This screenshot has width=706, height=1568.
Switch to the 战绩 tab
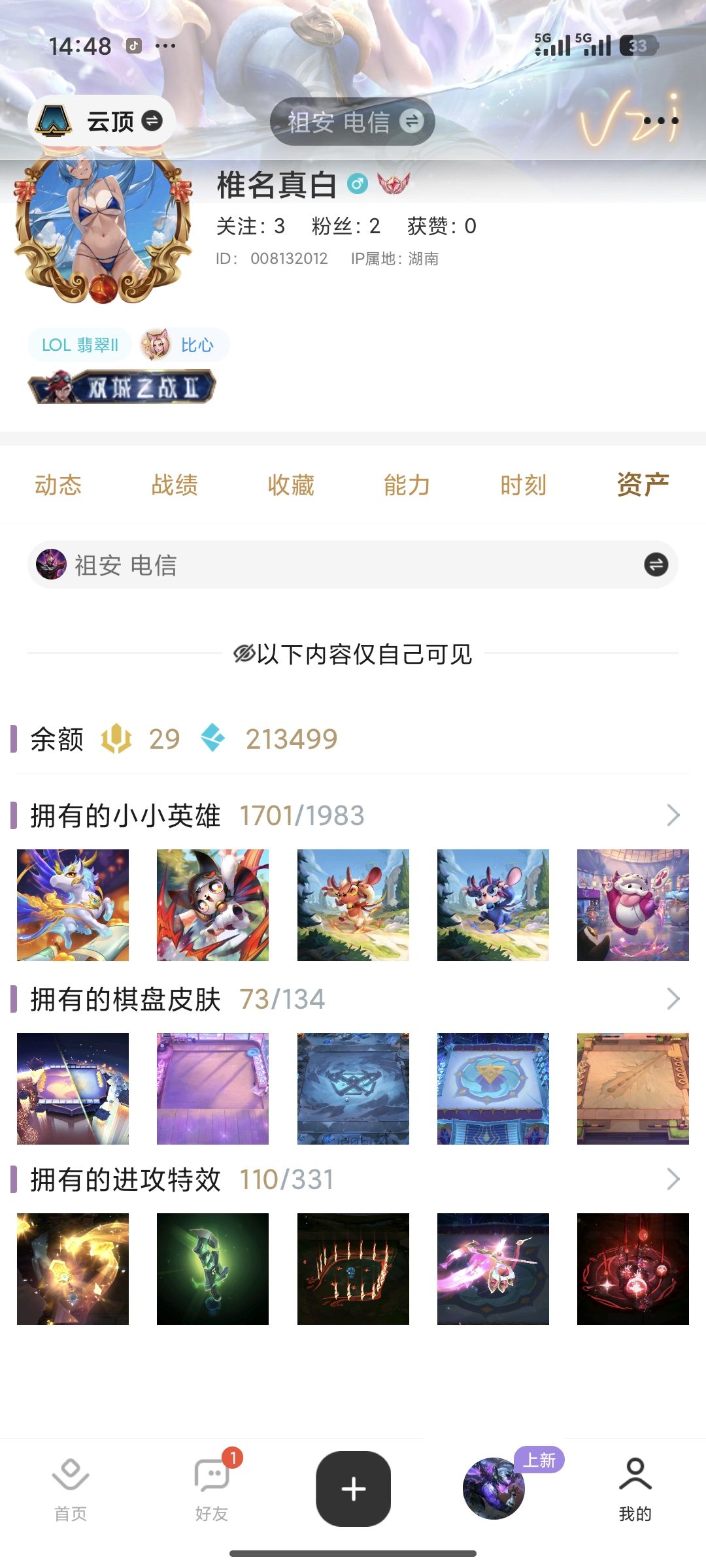pyautogui.click(x=175, y=485)
